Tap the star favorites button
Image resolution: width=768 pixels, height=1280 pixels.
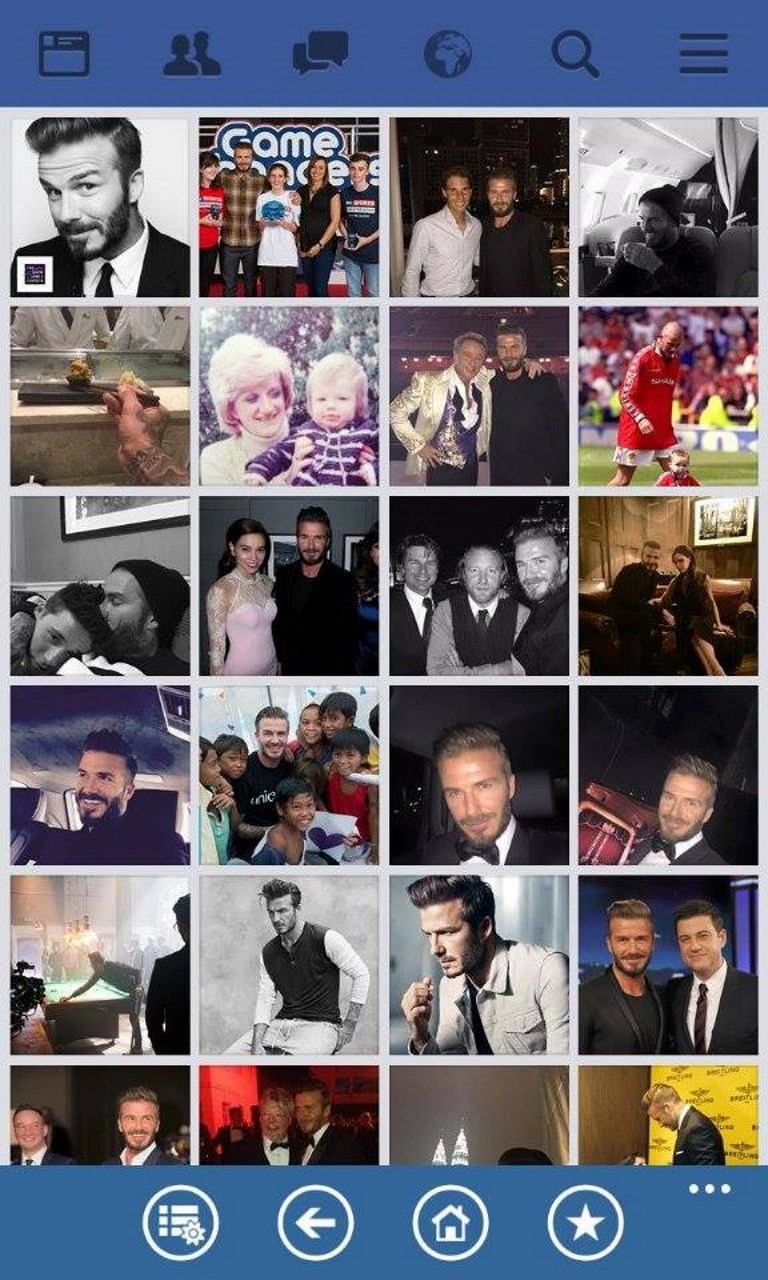pyautogui.click(x=585, y=1222)
